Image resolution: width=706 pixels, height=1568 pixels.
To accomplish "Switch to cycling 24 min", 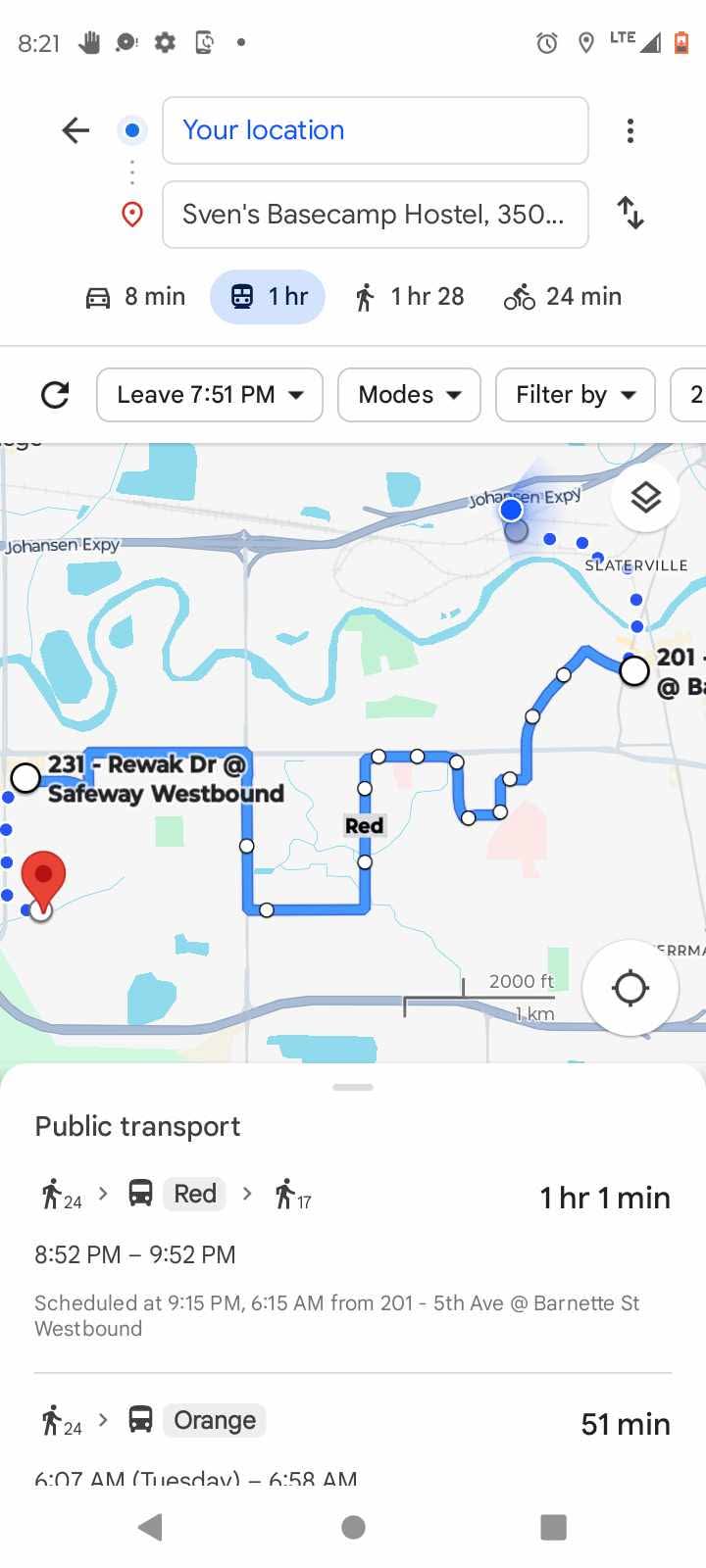I will [x=563, y=297].
